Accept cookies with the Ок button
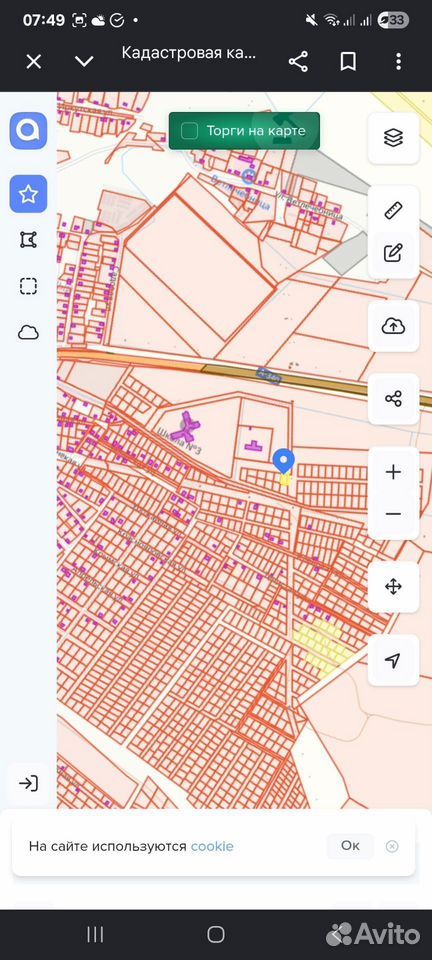The image size is (432, 960). coord(350,846)
